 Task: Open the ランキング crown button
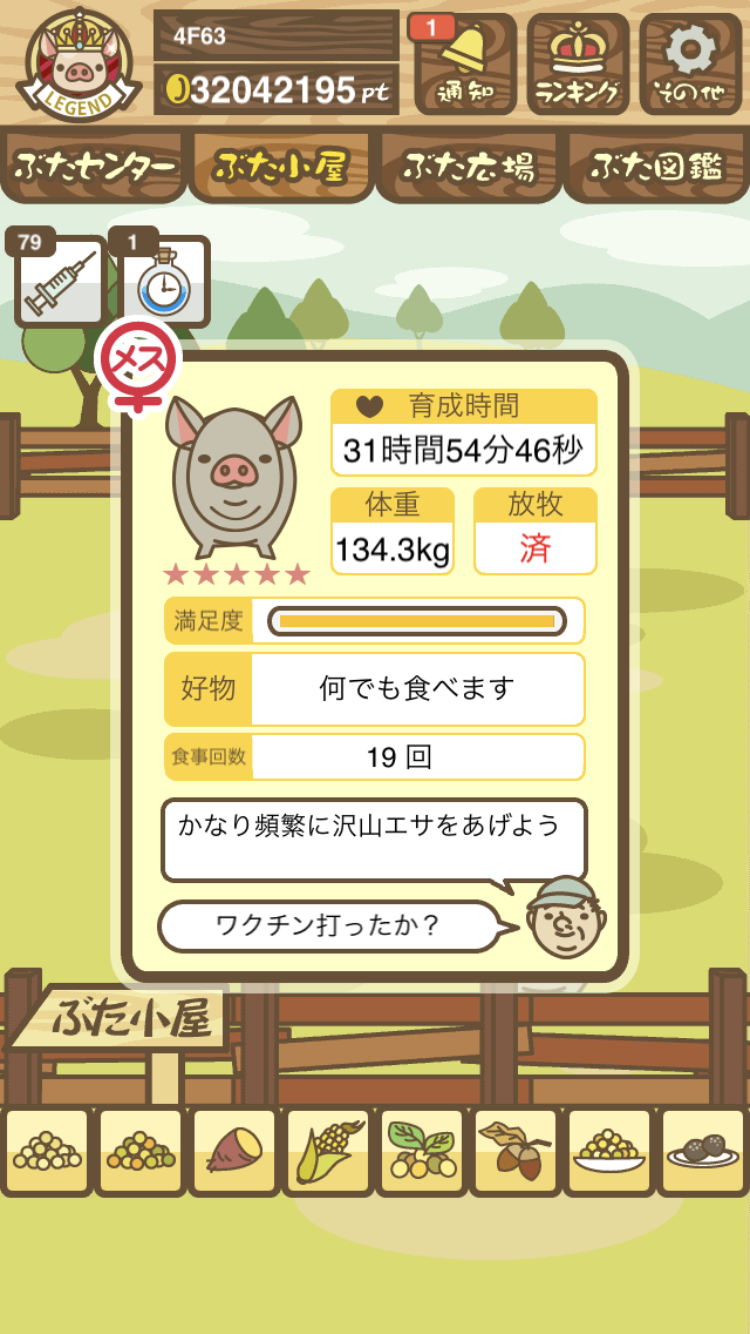tap(578, 65)
